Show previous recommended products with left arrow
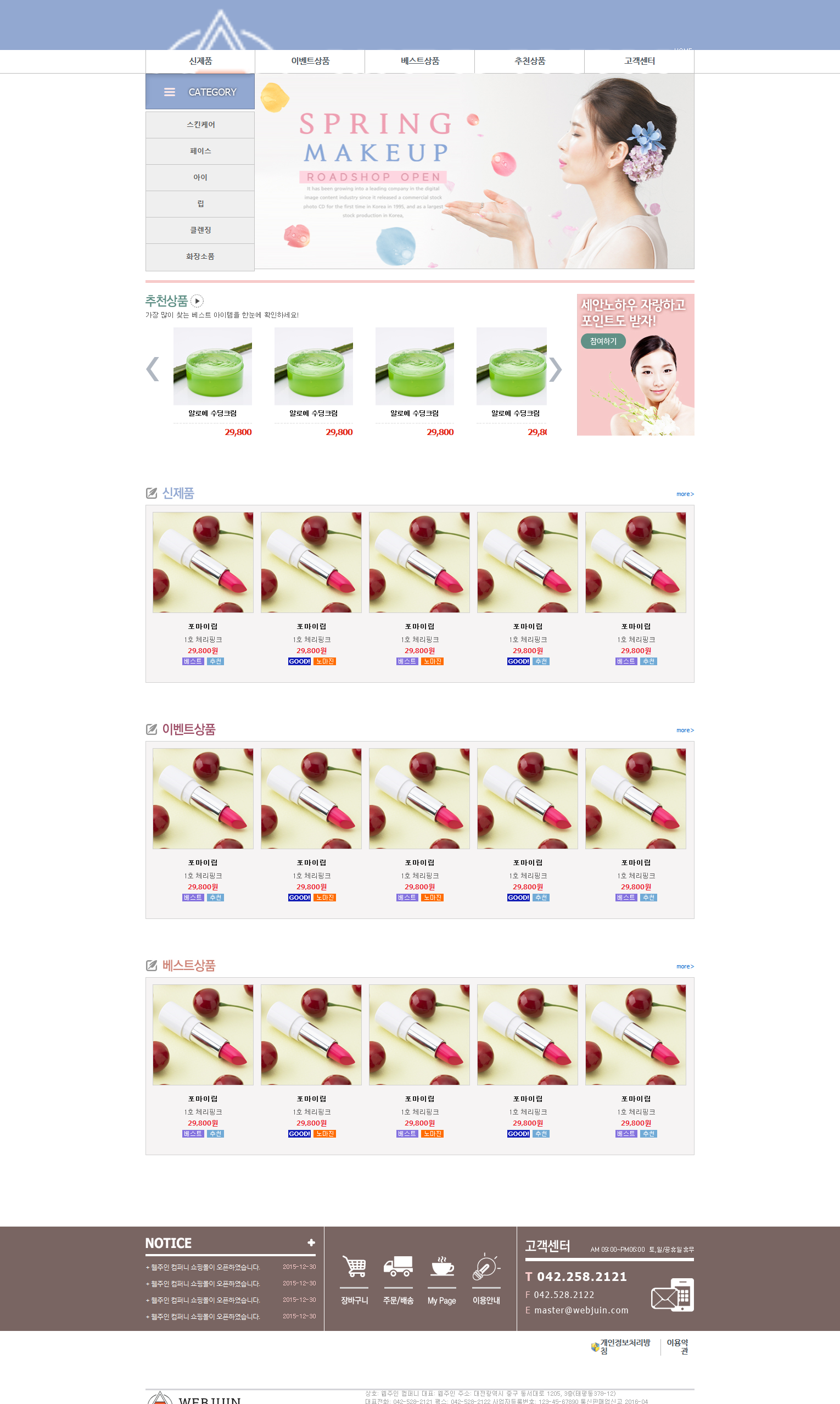The width and height of the screenshot is (840, 1404). (152, 369)
